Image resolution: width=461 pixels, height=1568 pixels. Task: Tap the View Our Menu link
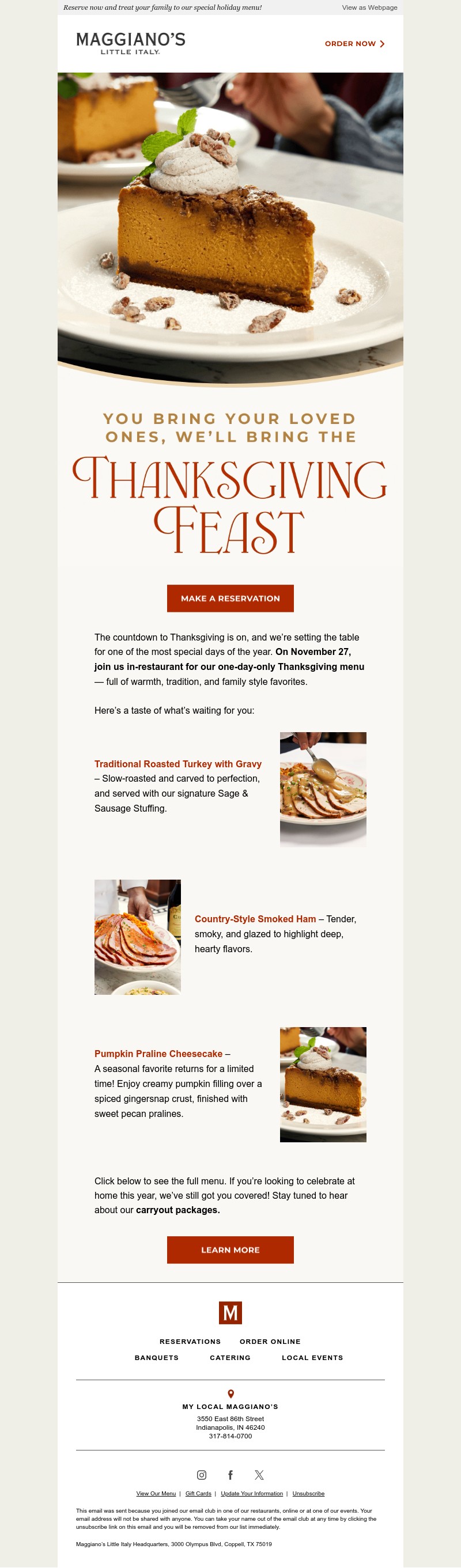point(156,1494)
